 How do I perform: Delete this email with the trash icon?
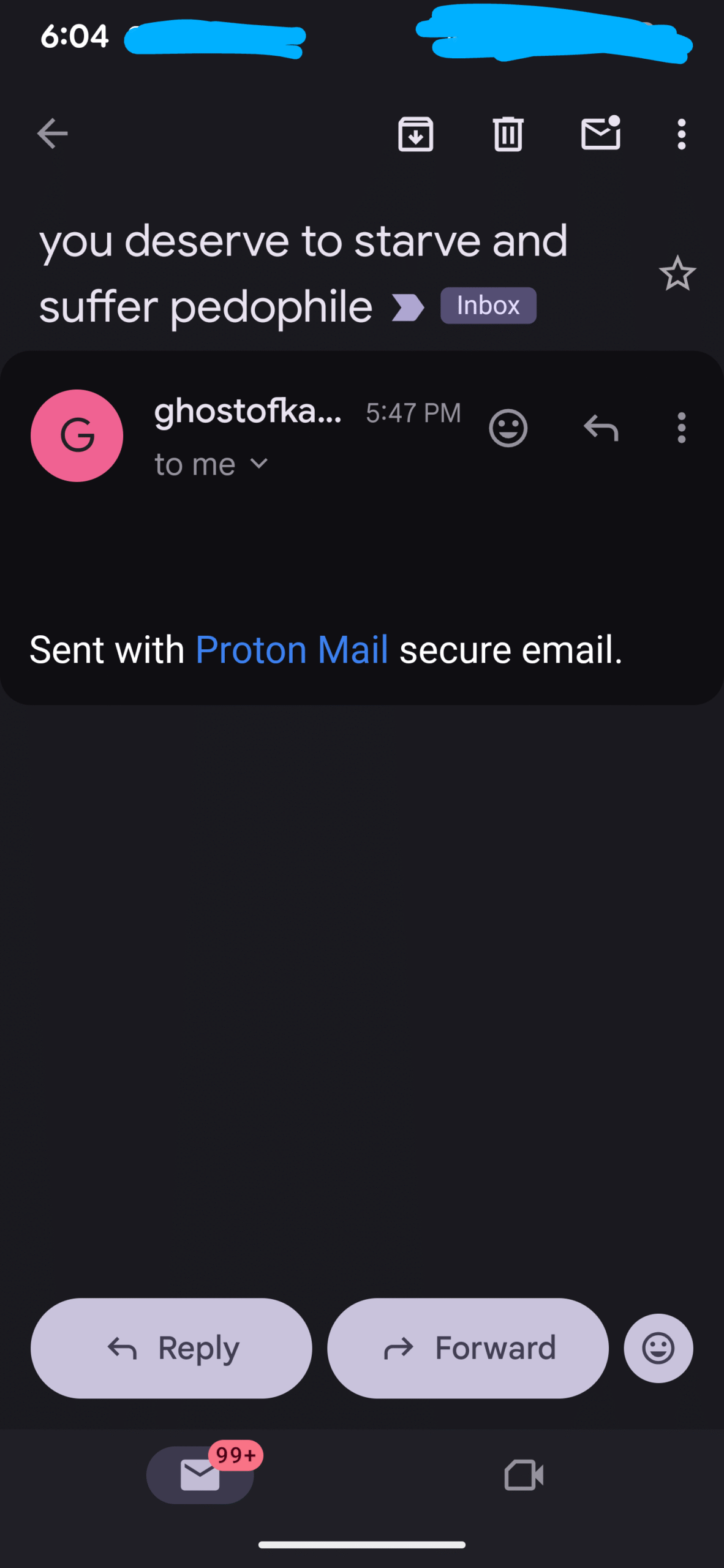click(508, 134)
